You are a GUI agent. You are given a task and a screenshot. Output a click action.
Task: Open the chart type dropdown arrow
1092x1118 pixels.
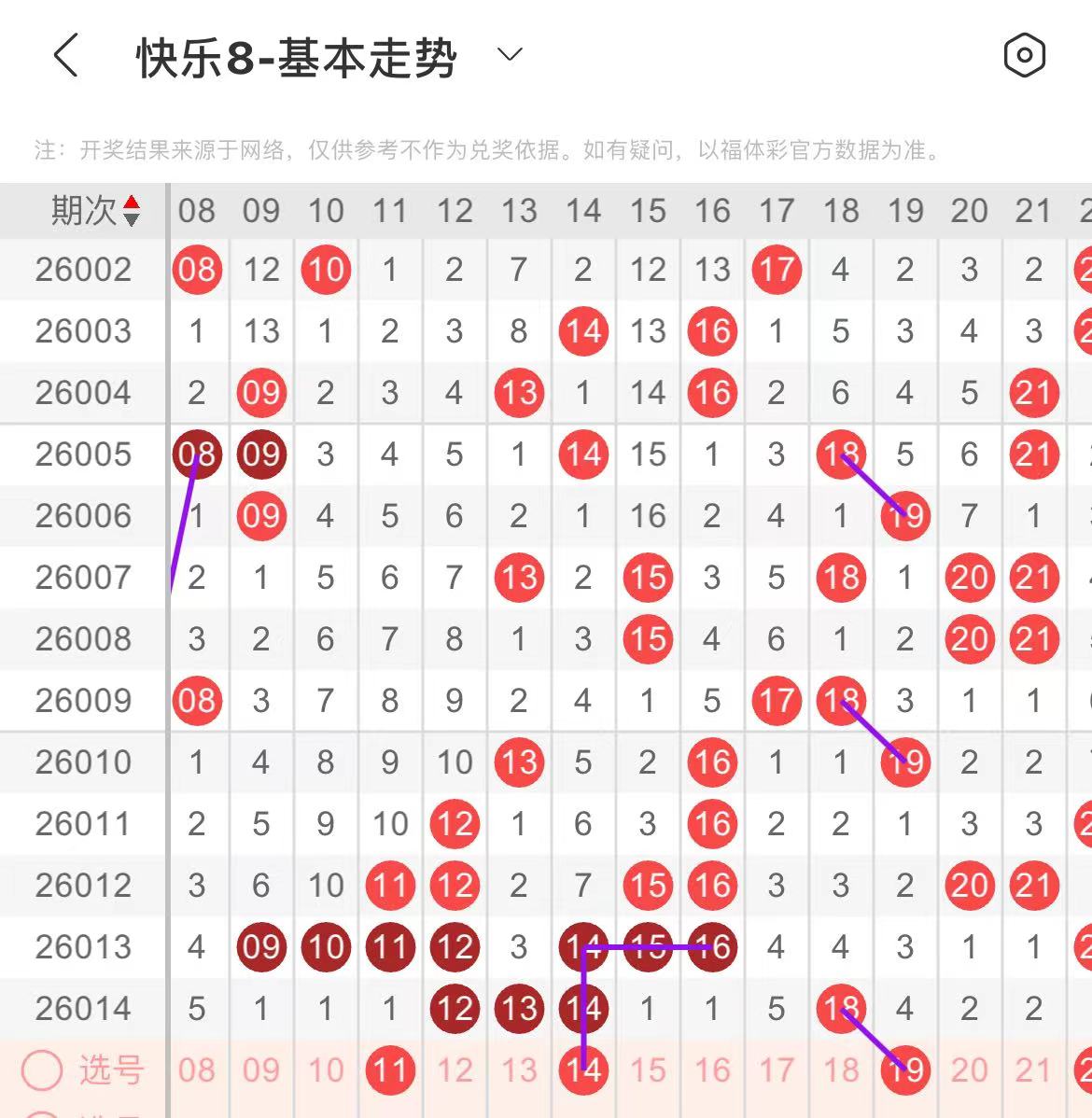click(510, 54)
